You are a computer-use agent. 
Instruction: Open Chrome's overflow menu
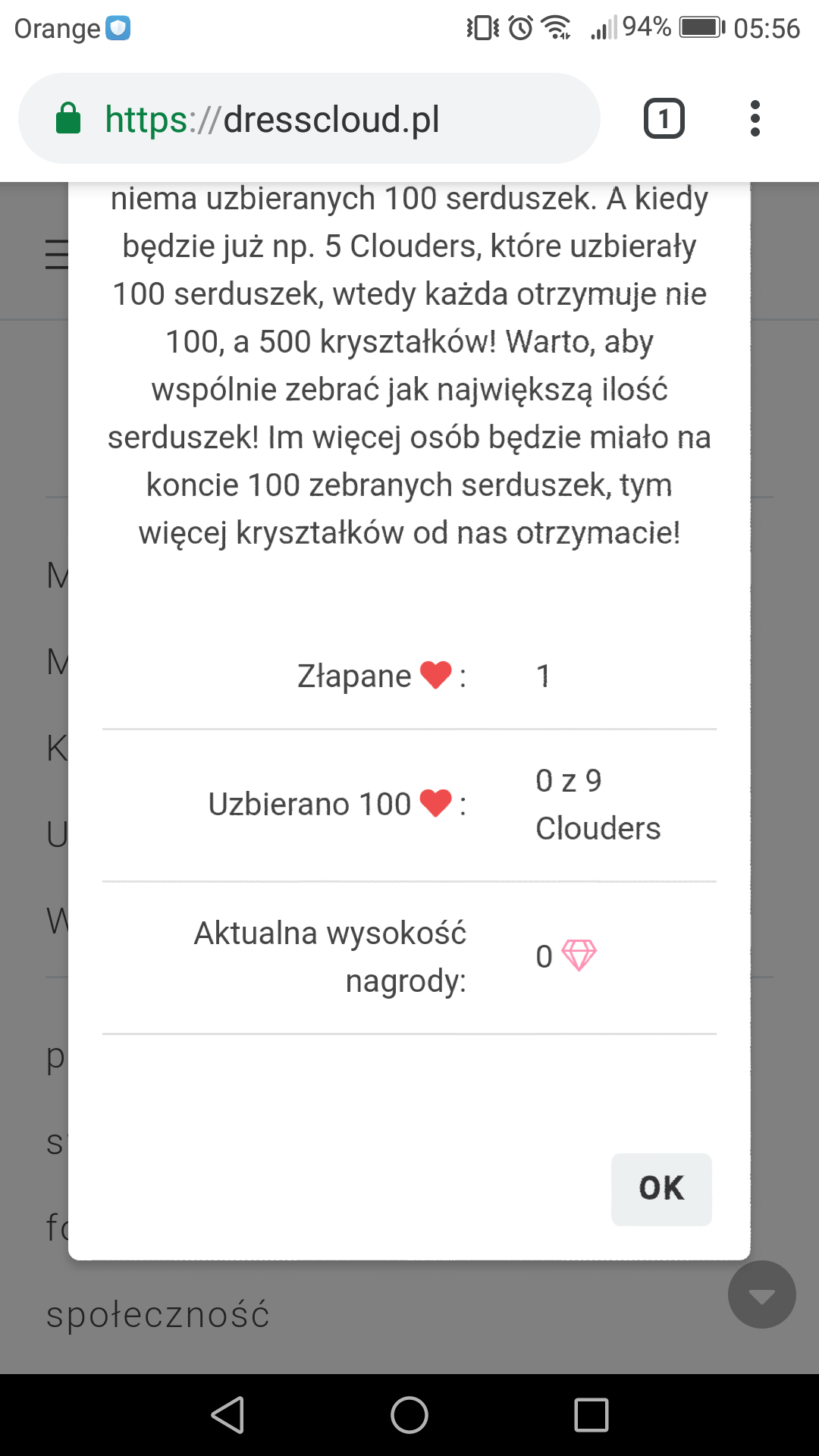coord(755,119)
